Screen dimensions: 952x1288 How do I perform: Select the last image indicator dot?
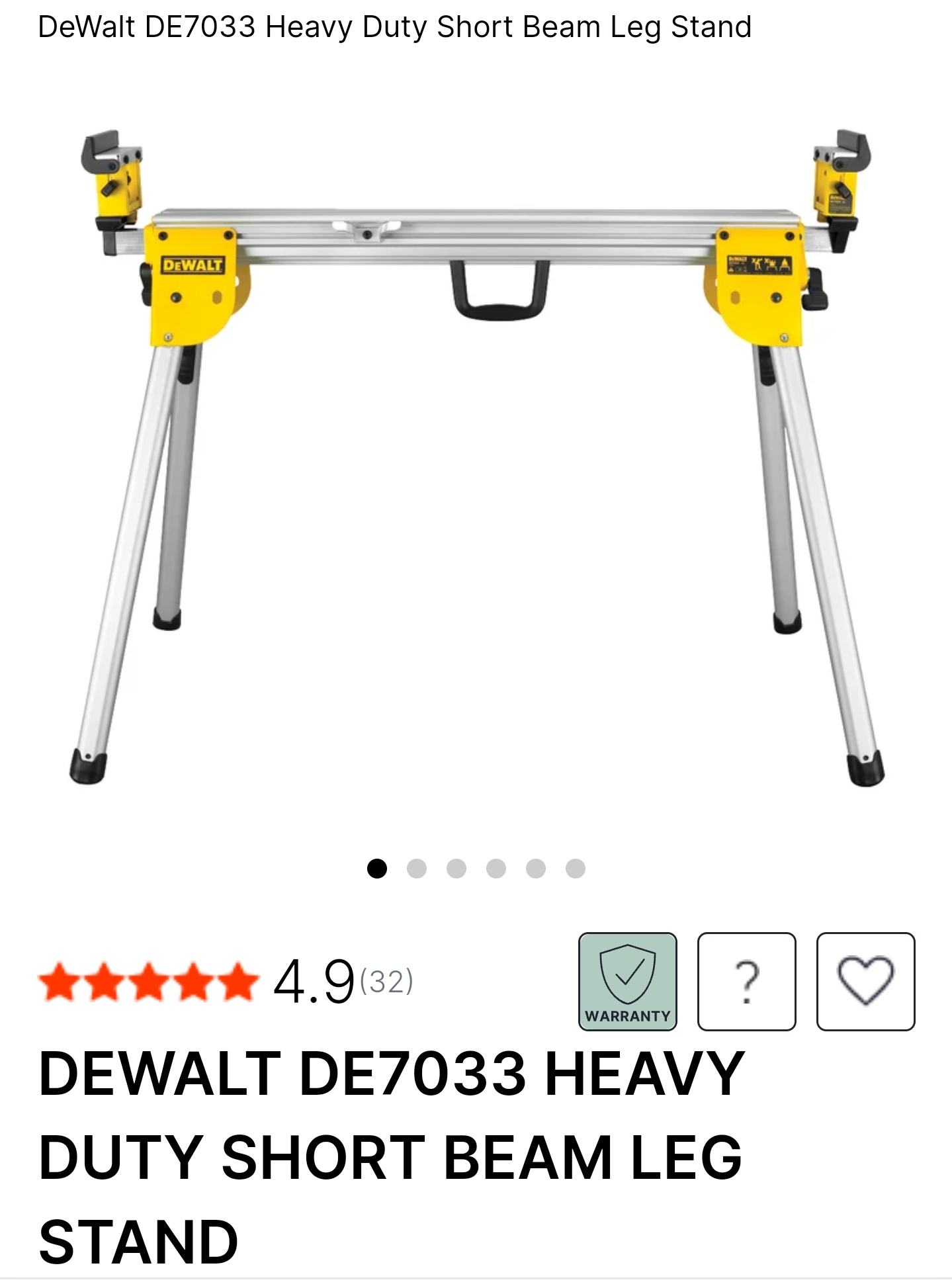point(576,868)
